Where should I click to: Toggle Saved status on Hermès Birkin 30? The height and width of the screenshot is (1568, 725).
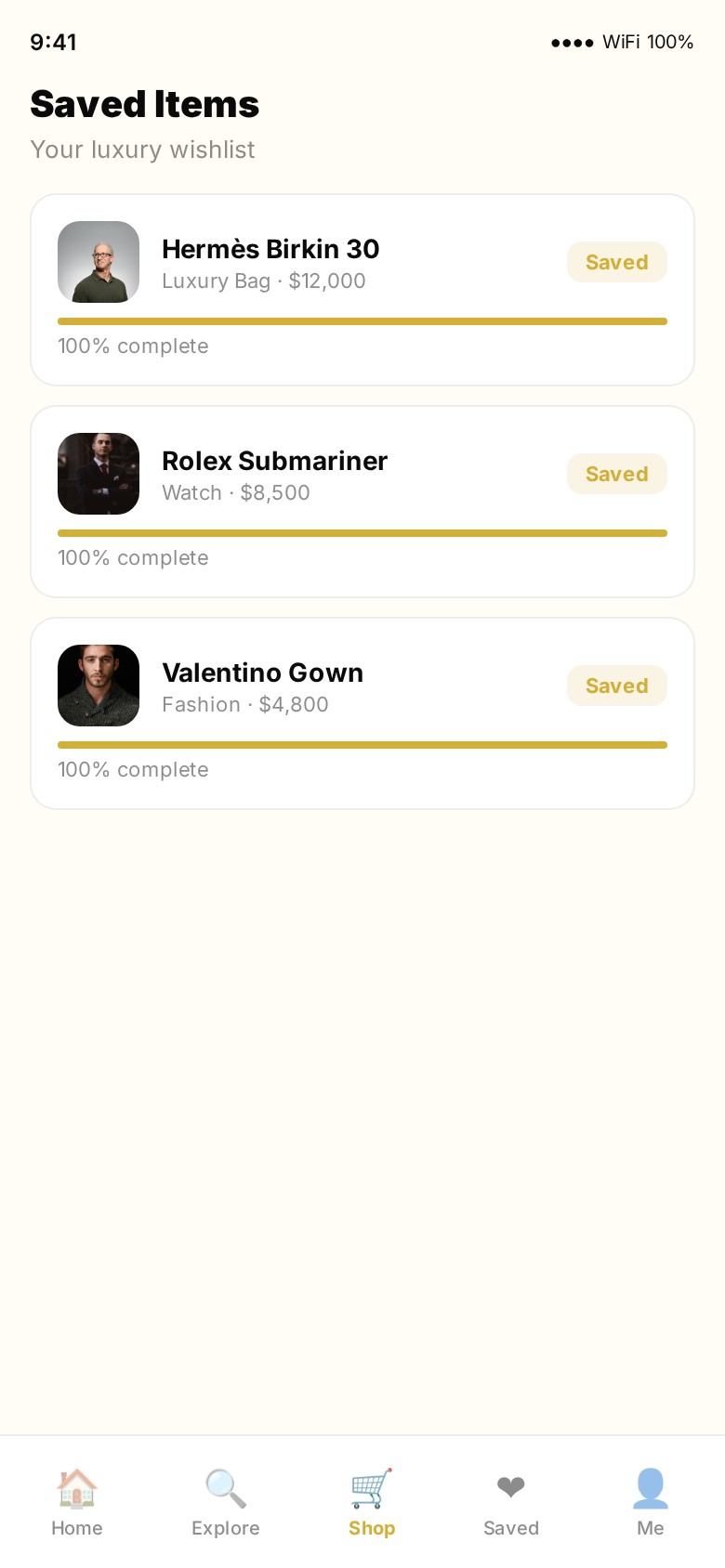617,262
